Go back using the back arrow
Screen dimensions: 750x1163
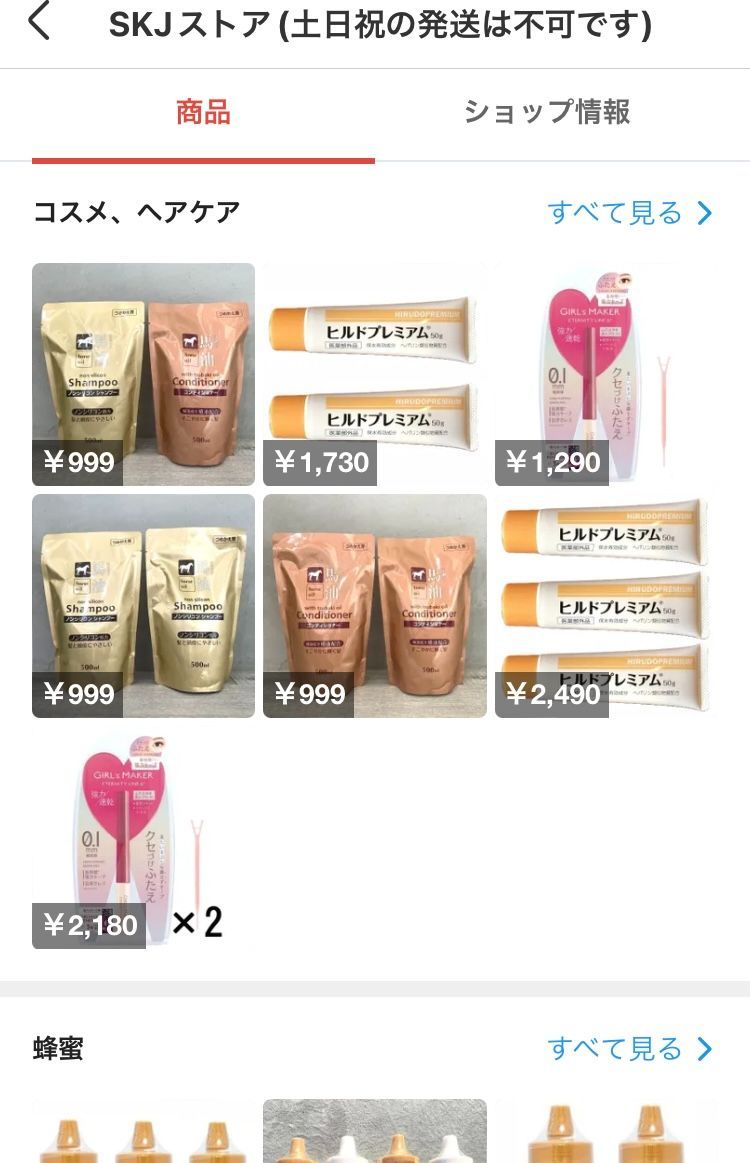coord(39,22)
